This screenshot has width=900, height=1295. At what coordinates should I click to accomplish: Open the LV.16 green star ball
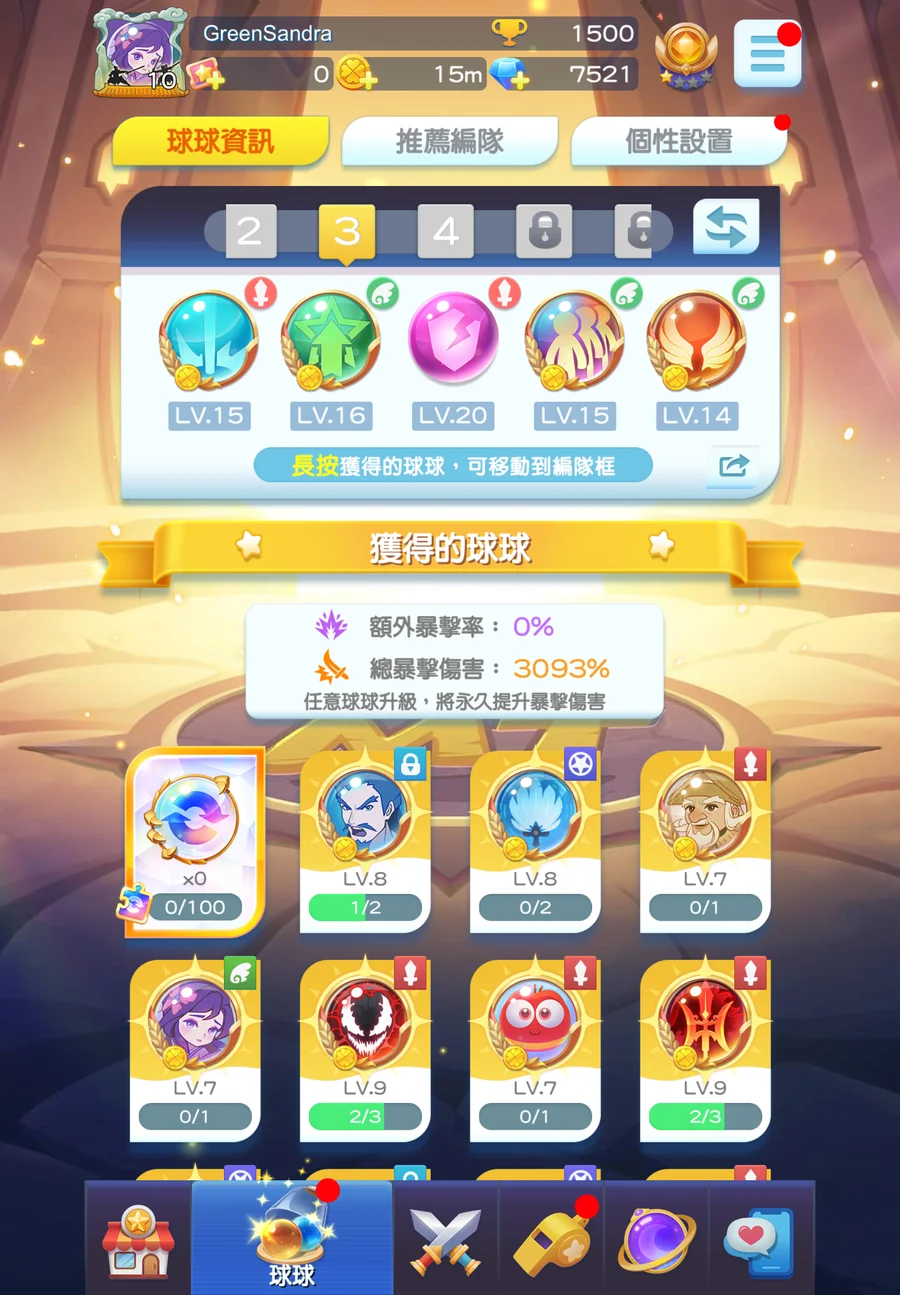(x=330, y=340)
